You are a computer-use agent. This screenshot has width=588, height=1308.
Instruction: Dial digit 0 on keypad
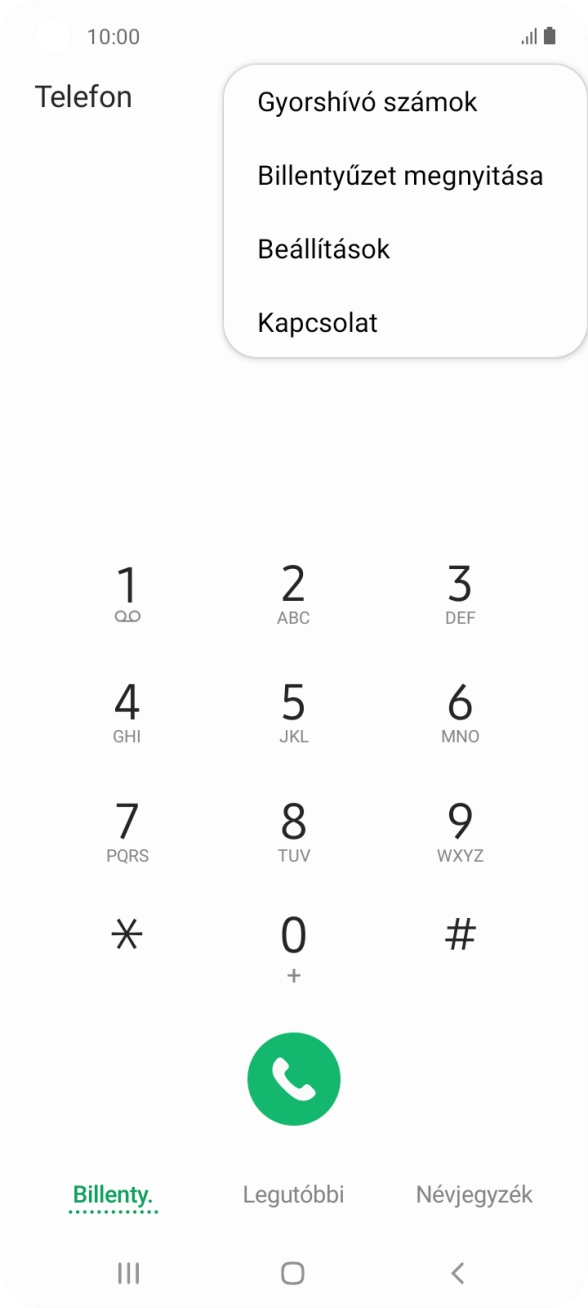[293, 948]
